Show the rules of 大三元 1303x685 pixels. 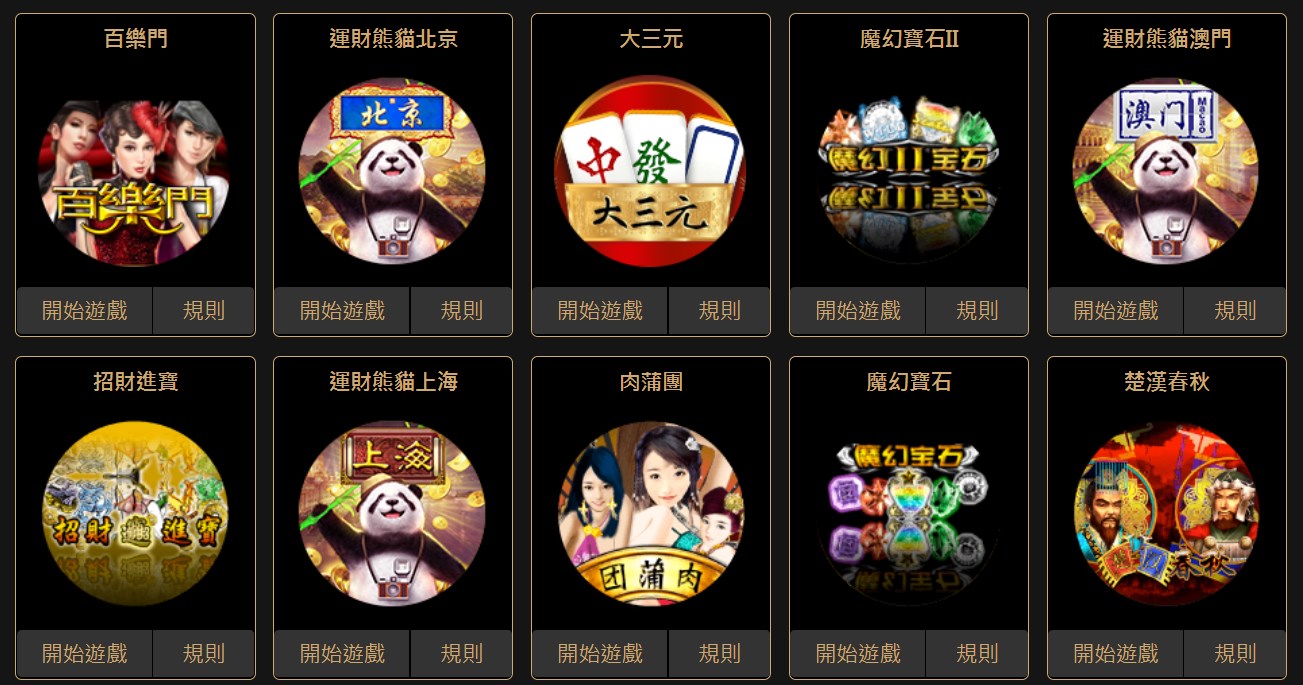pos(720,310)
